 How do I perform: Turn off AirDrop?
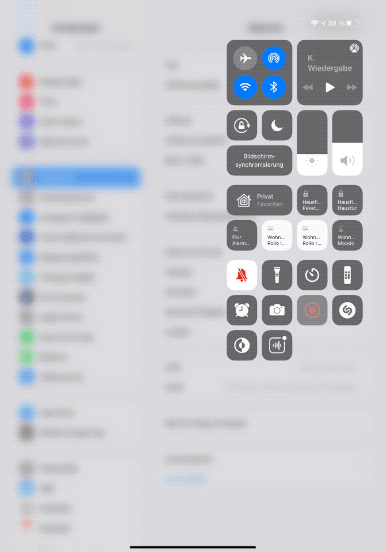point(273,58)
